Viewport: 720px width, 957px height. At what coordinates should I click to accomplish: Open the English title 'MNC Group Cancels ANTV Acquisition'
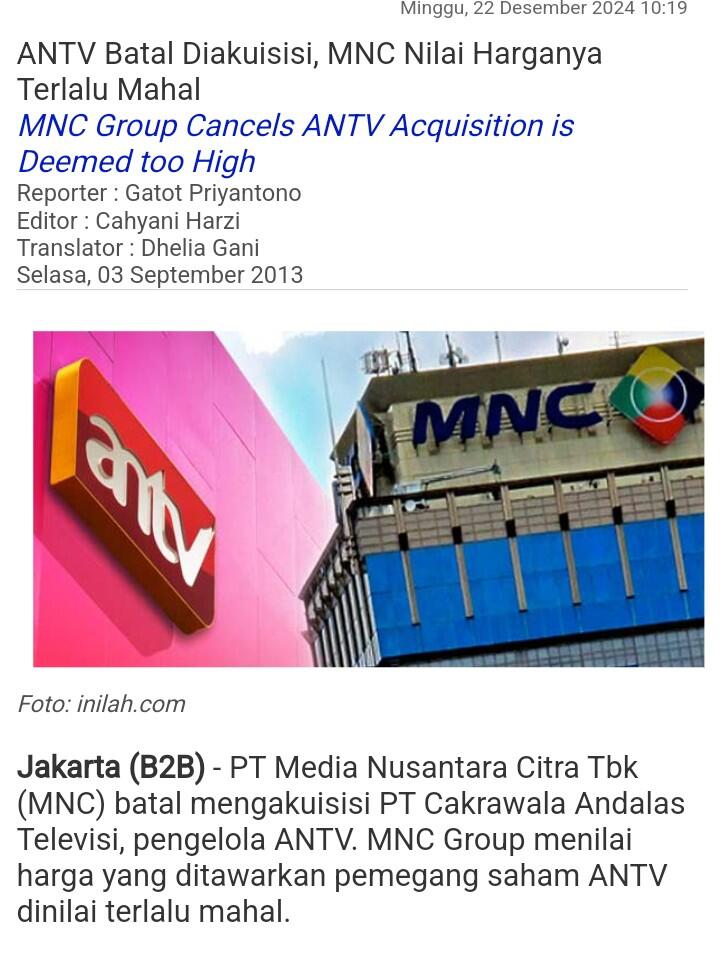(295, 142)
